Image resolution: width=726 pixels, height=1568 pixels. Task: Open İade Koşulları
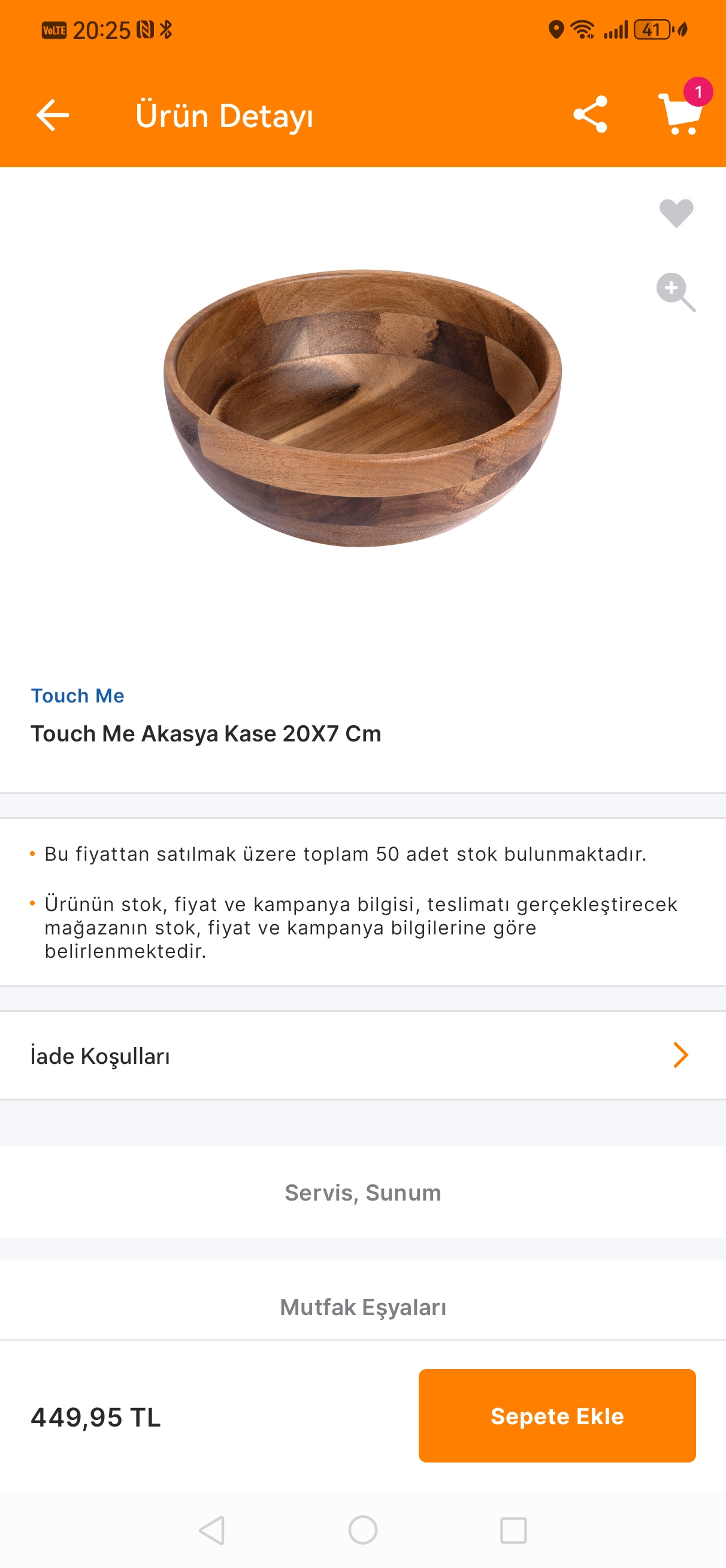(362, 1056)
